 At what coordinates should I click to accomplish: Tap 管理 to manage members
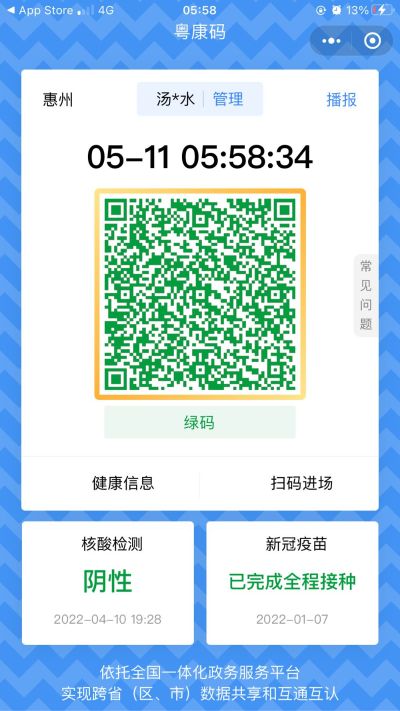tap(228, 99)
